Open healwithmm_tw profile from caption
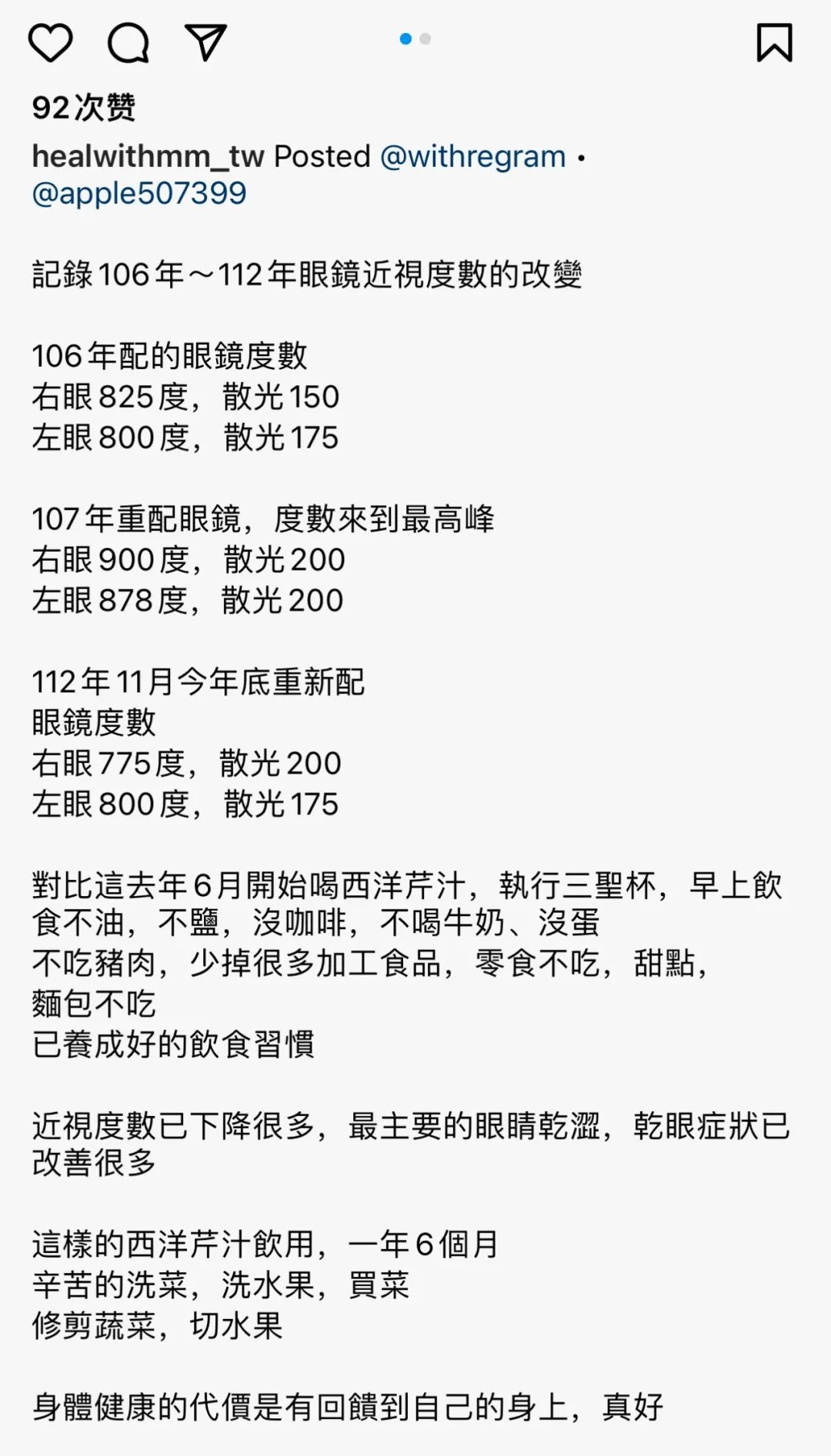This screenshot has width=831, height=1456. click(x=148, y=157)
